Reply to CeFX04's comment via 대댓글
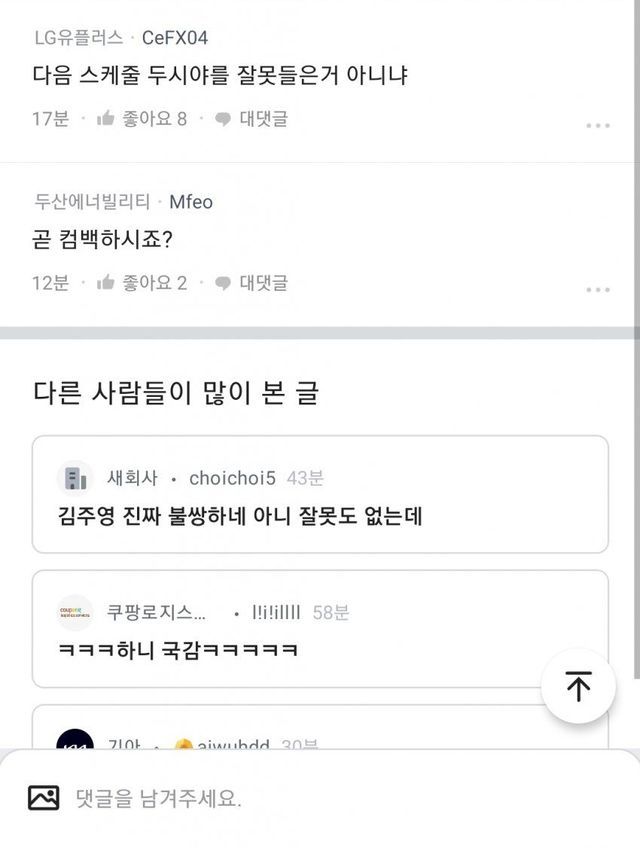 tap(252, 118)
